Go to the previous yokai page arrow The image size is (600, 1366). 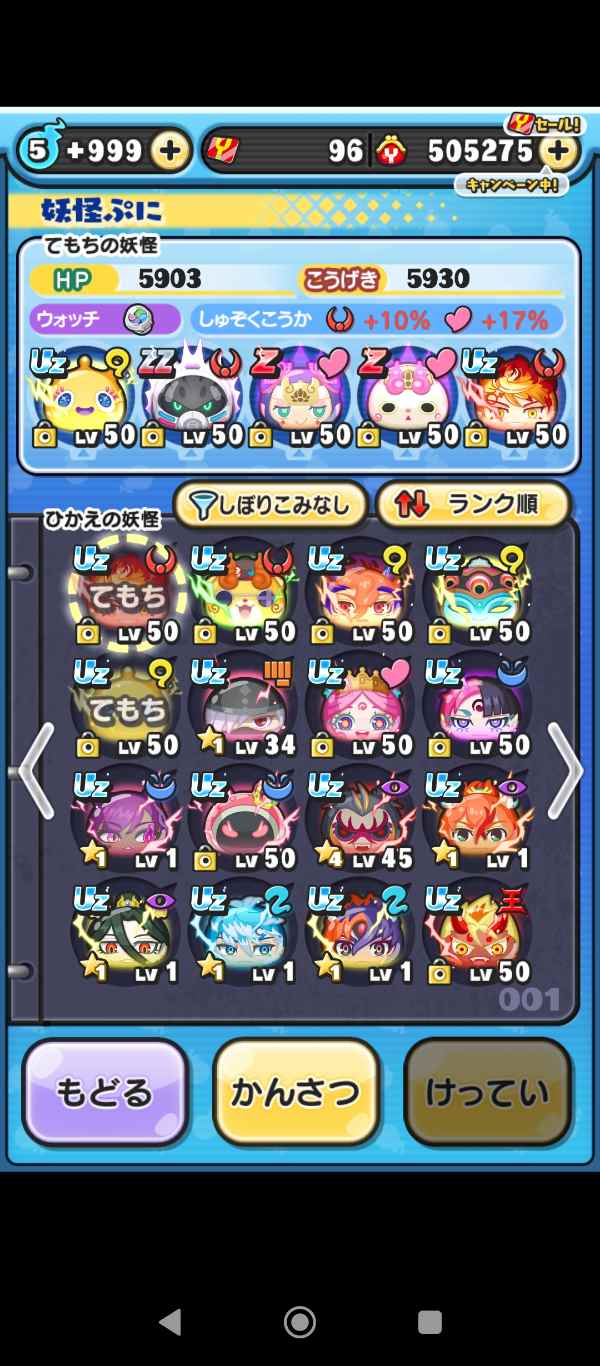point(35,772)
